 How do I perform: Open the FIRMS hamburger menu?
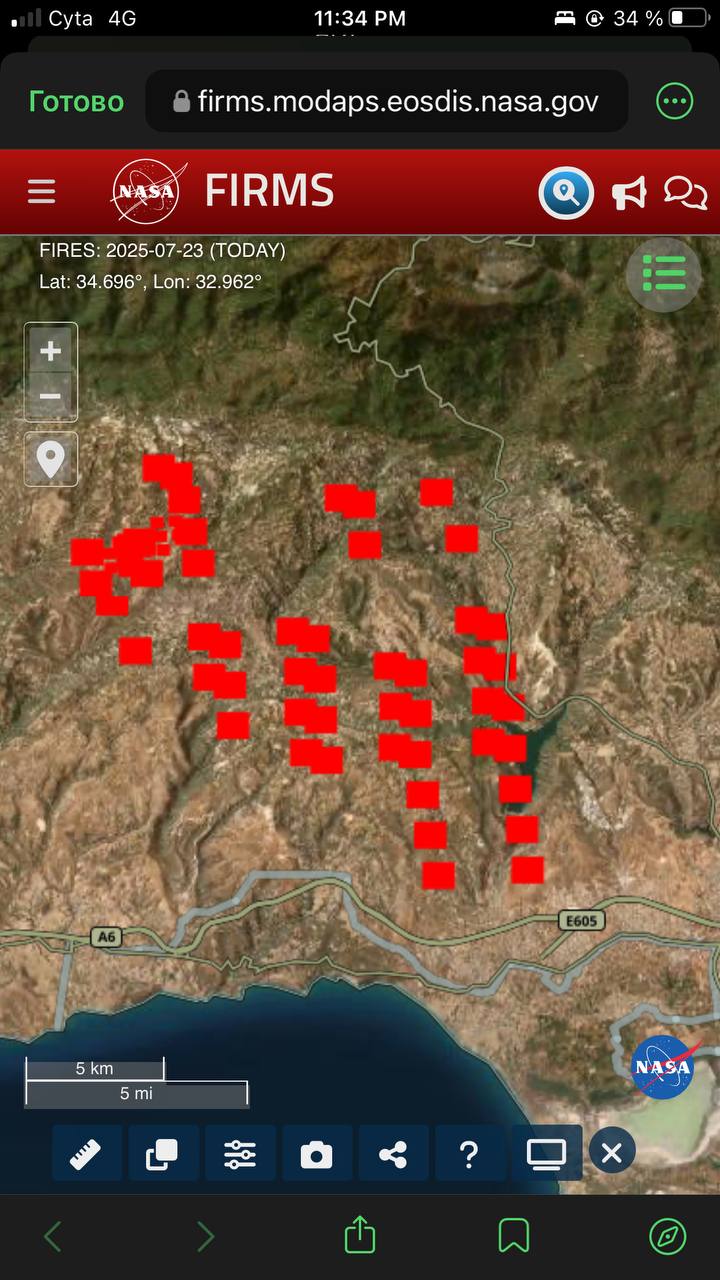(x=41, y=191)
